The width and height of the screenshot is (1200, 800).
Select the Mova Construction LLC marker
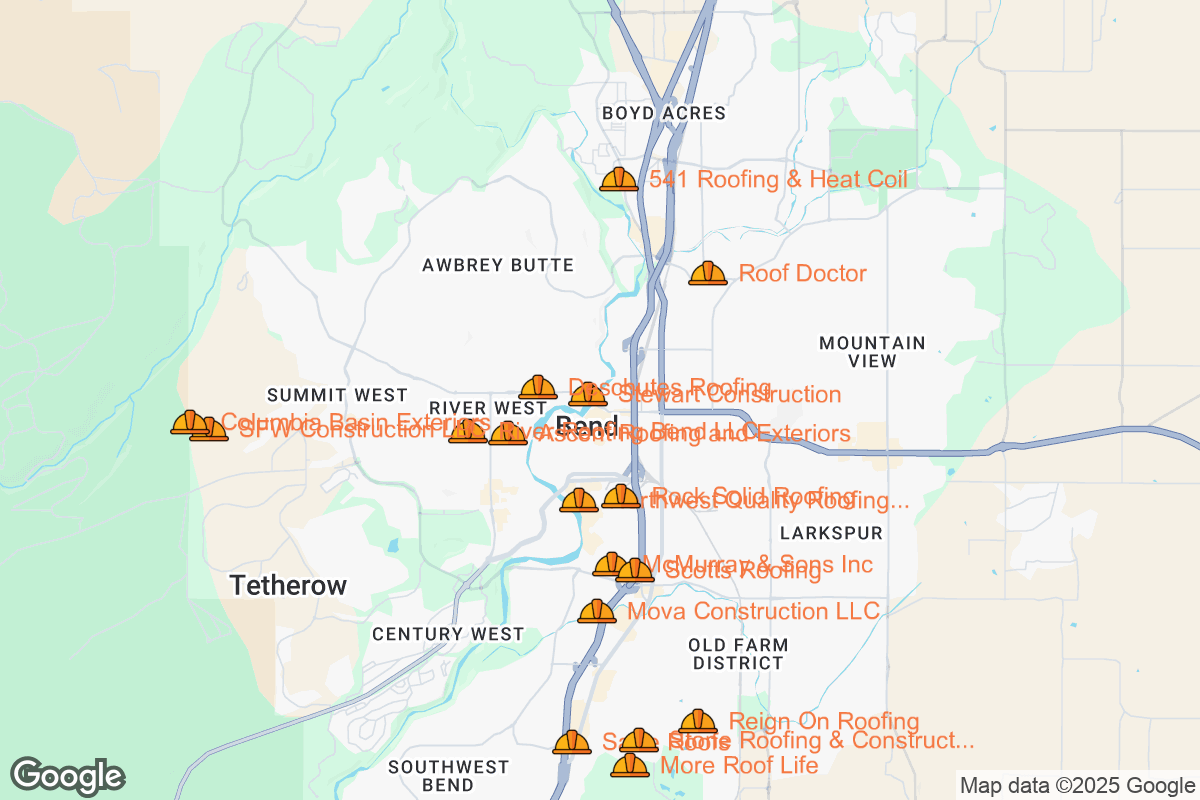(x=597, y=612)
